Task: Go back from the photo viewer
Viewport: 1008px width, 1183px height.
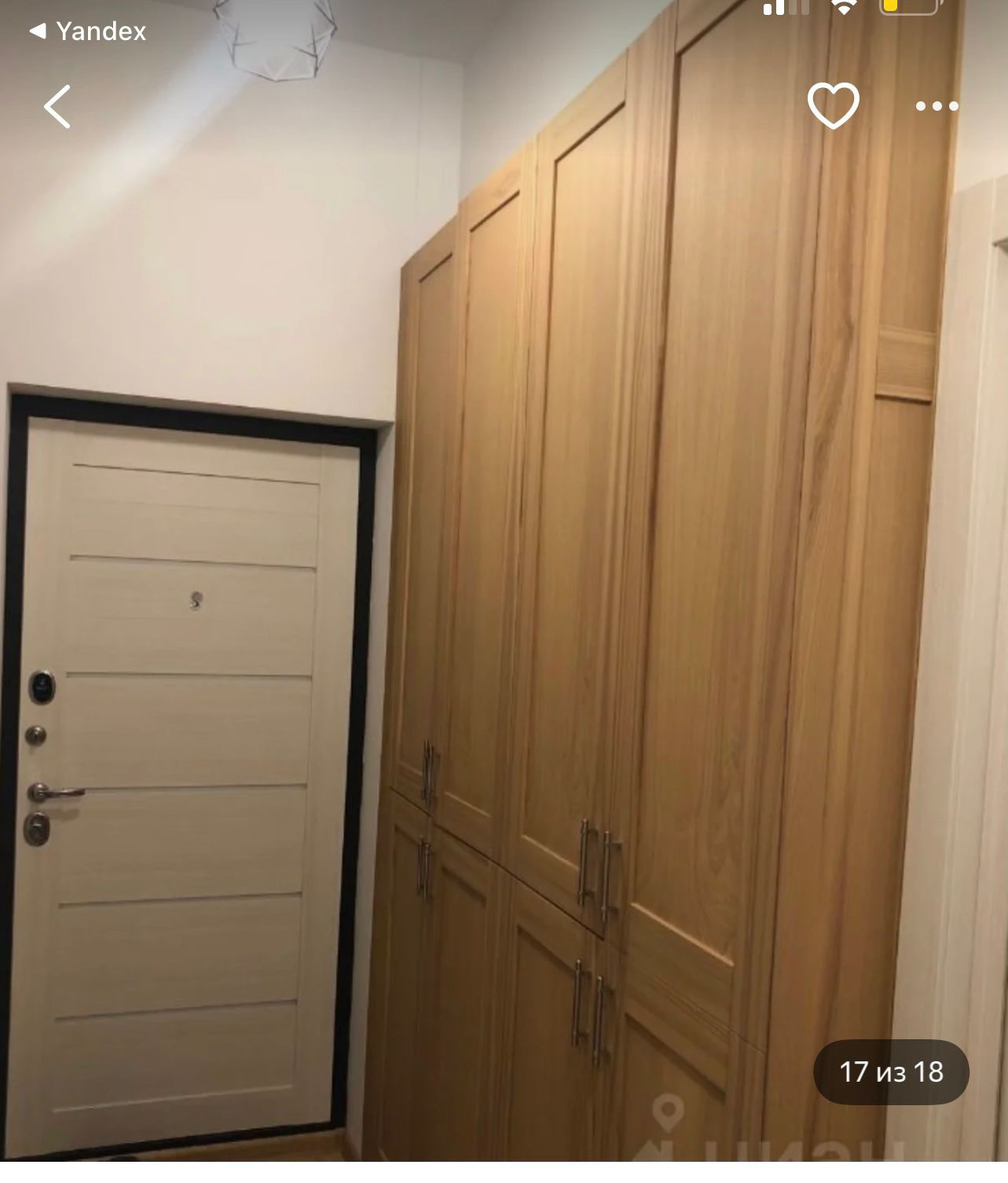Action: click(x=57, y=107)
